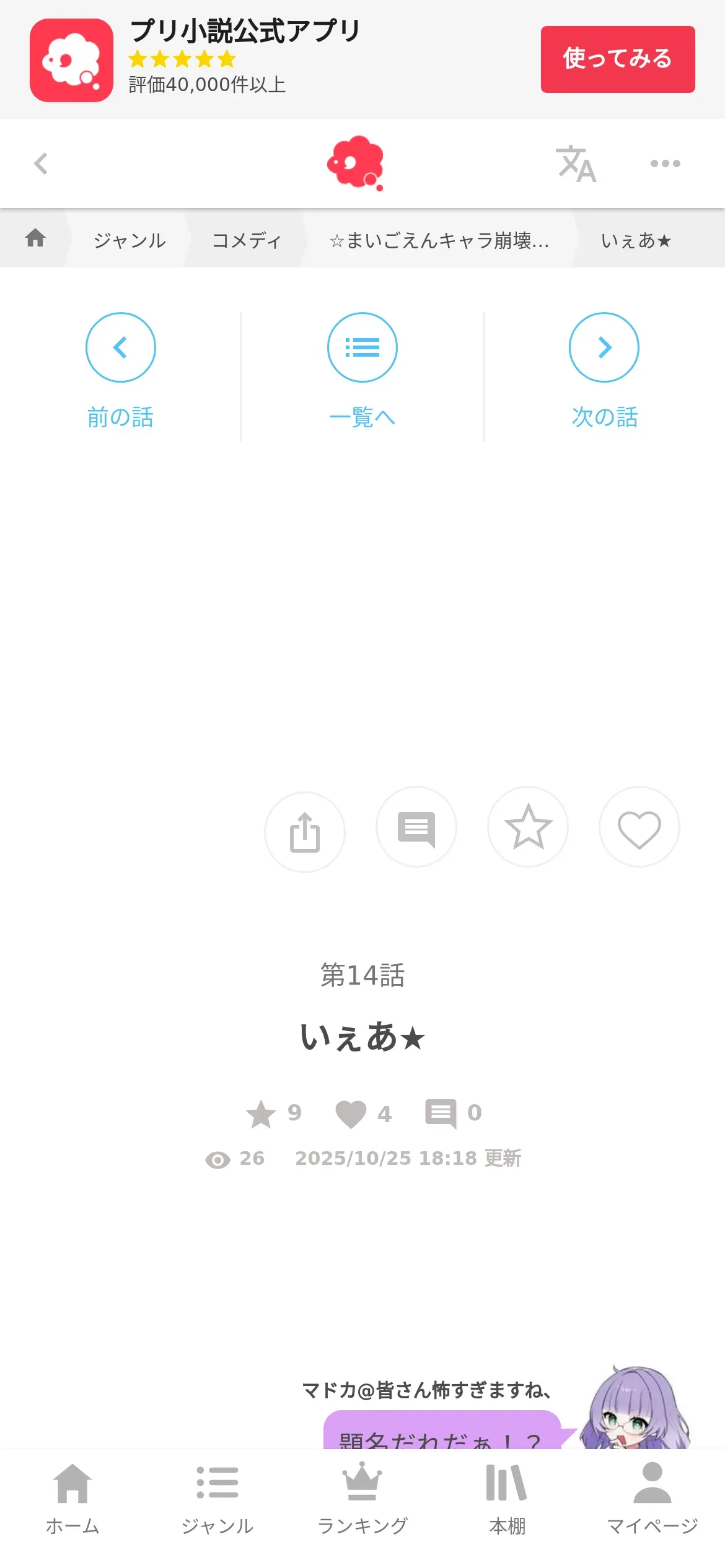
Task: Open the ☆まいごえんキャラ崩壊 breadcrumb
Action: click(439, 240)
